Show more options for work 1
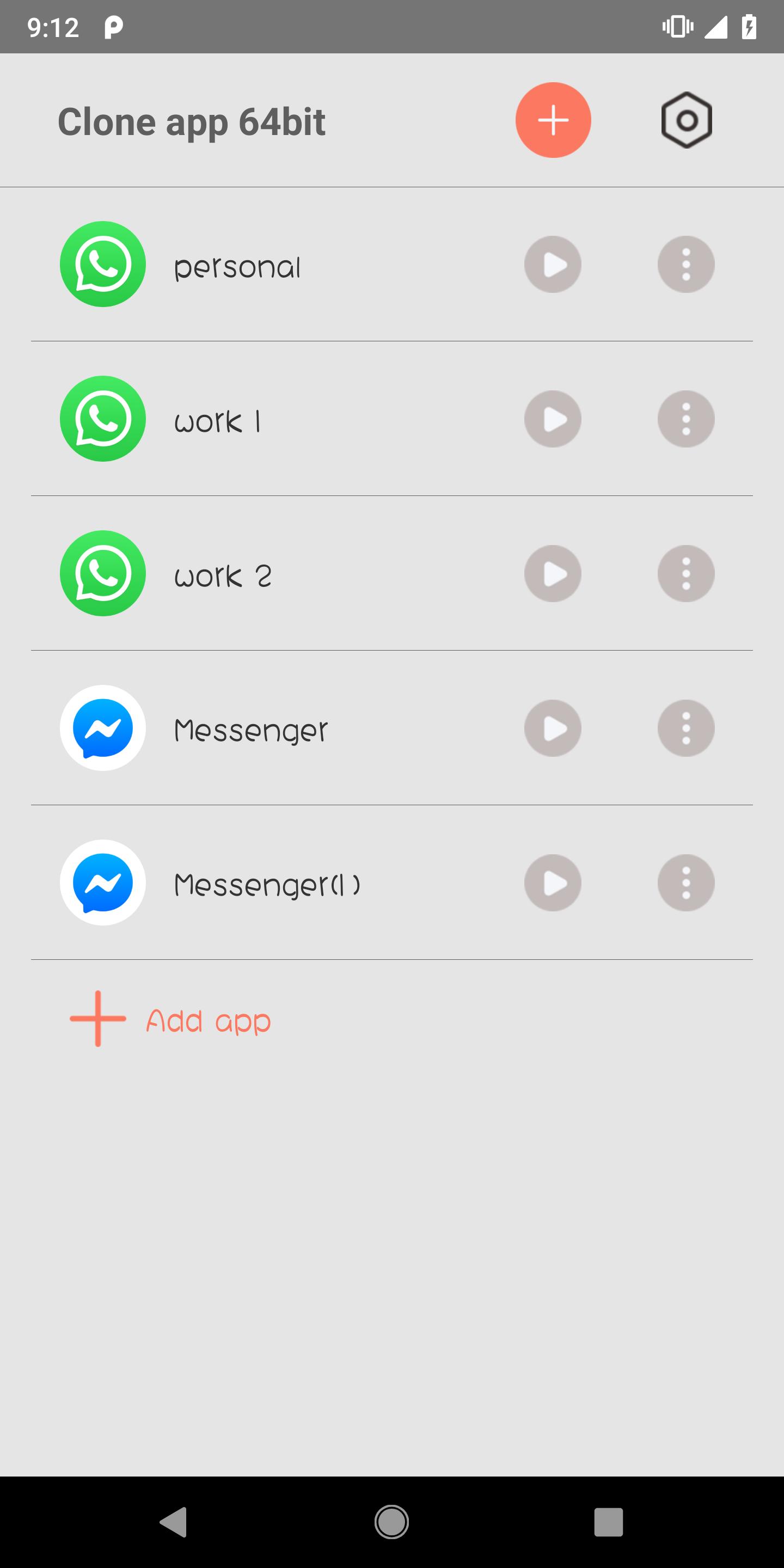The width and height of the screenshot is (784, 1568). (685, 419)
